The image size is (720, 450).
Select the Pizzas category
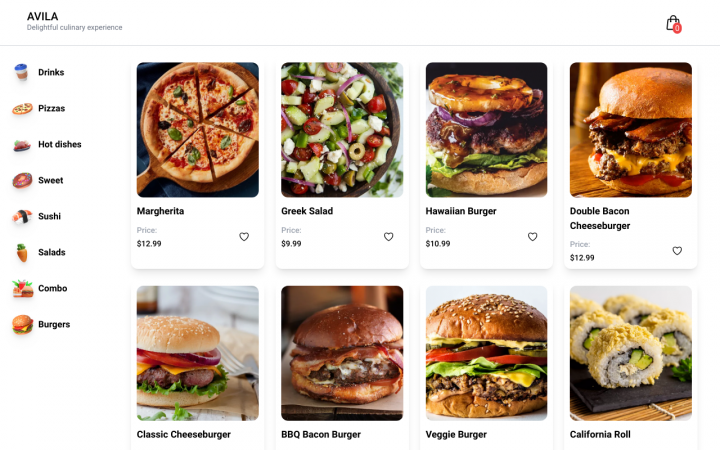(x=51, y=108)
